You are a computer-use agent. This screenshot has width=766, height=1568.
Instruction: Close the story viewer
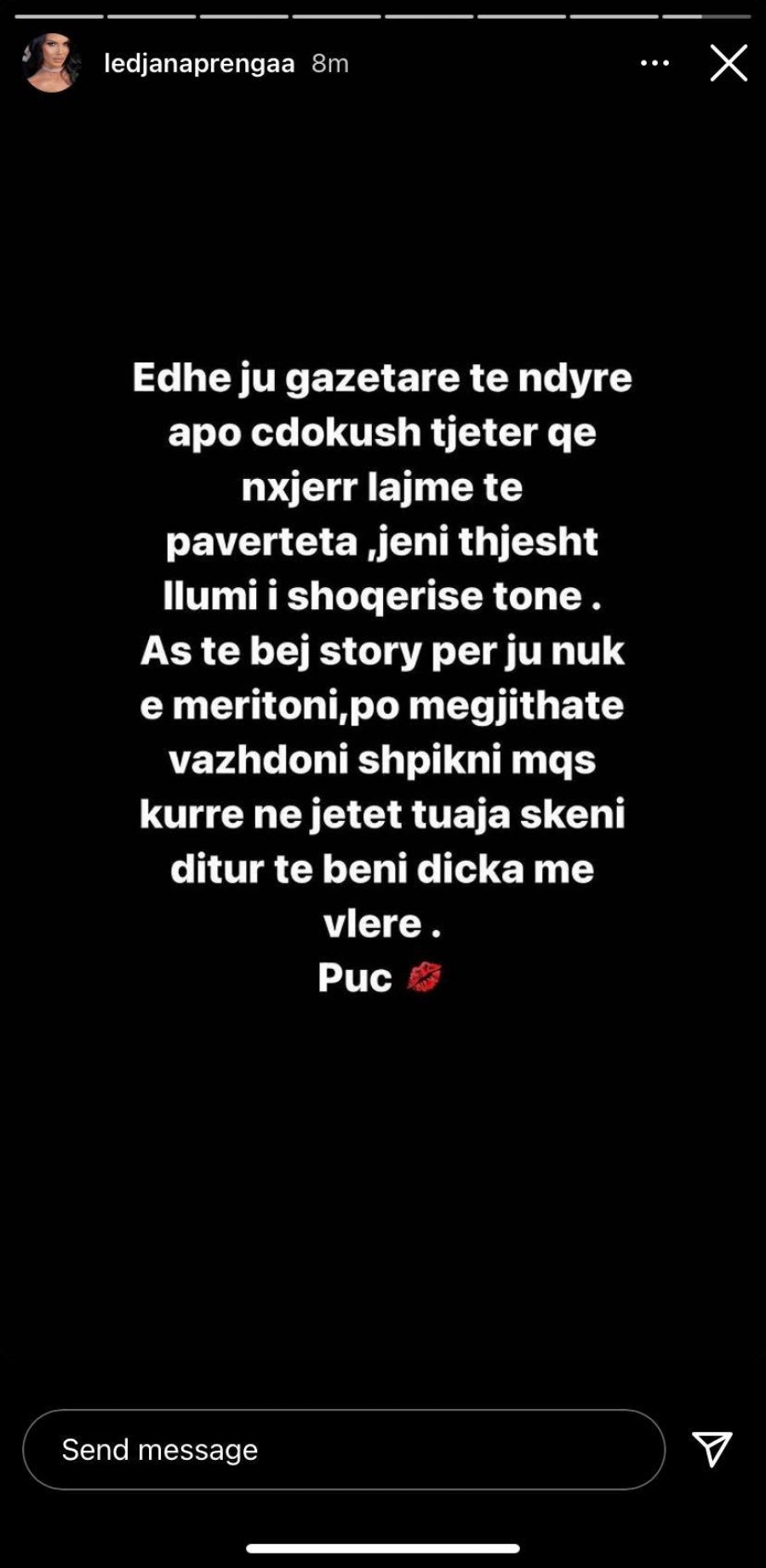click(x=729, y=63)
